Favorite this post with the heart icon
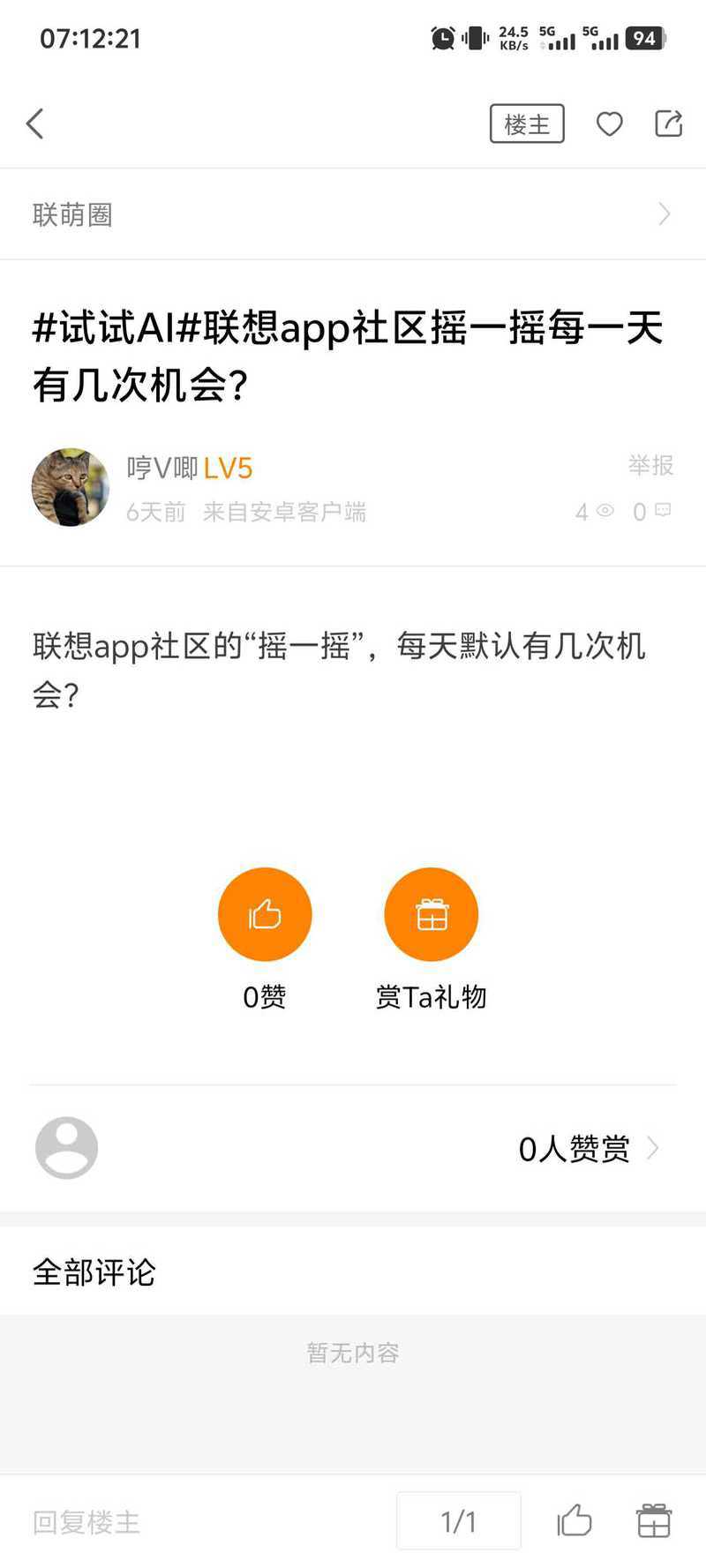The width and height of the screenshot is (706, 1568). tap(610, 124)
